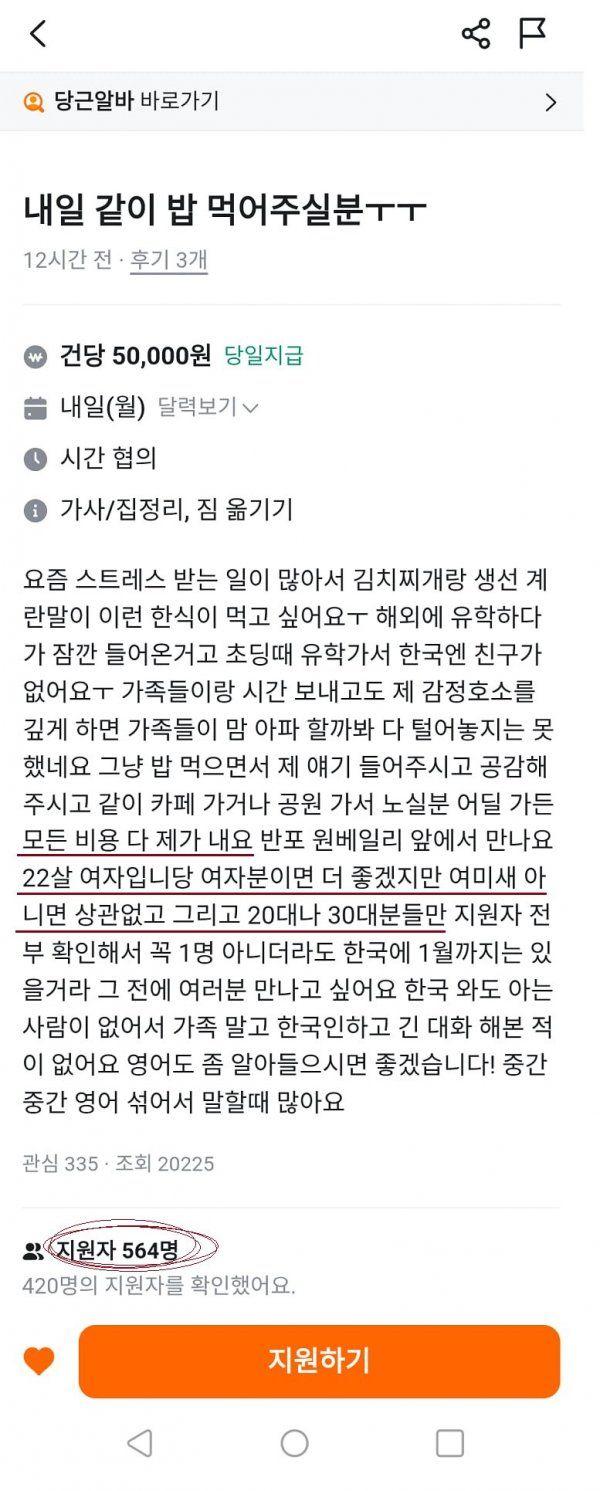Open the 당근알바 바로가기 banner
The height and width of the screenshot is (1491, 600).
[290, 101]
